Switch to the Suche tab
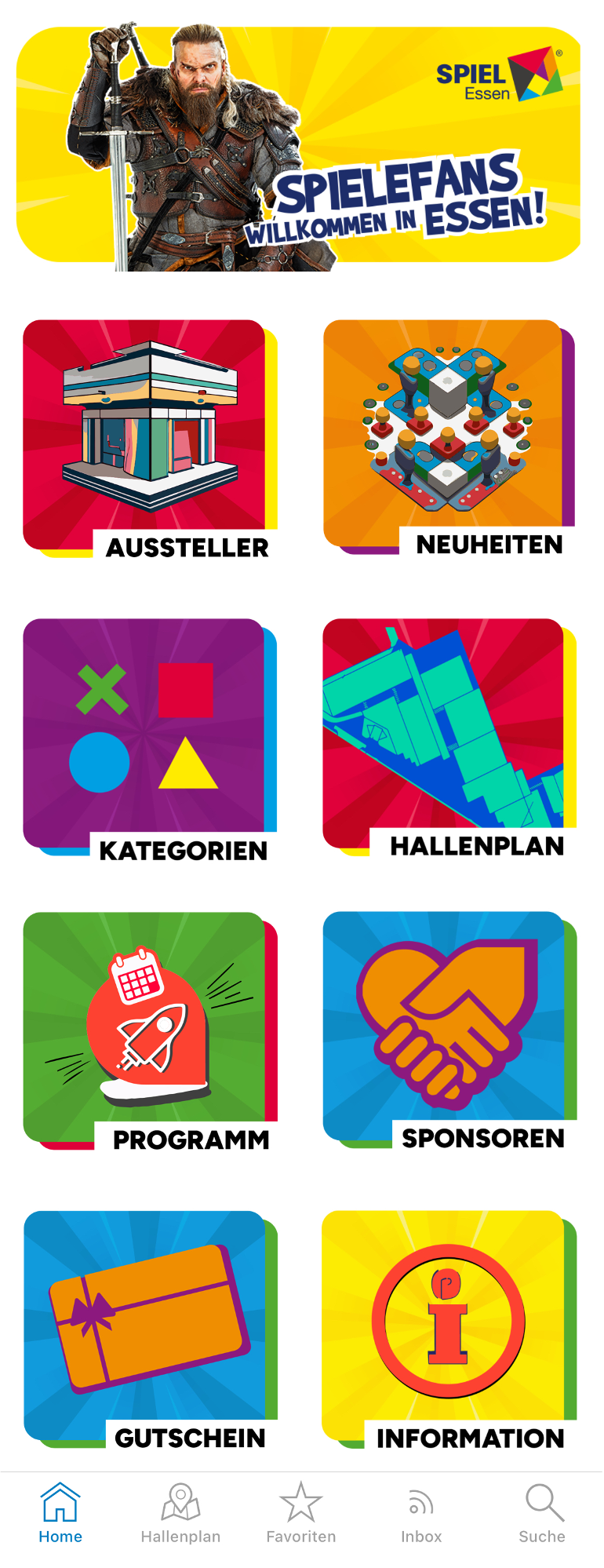Image resolution: width=604 pixels, height=1568 pixels. click(542, 1513)
